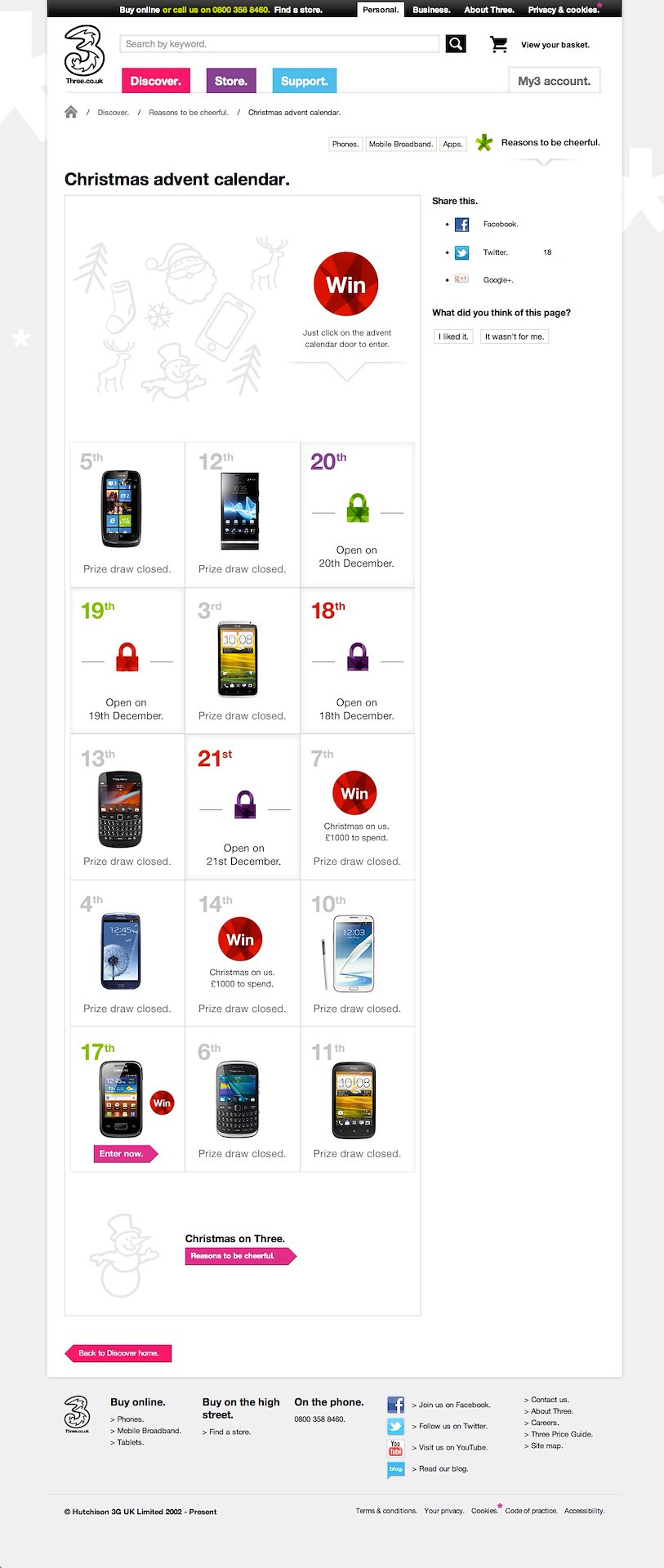Tap the 'I liked it' button
Image resolution: width=664 pixels, height=1568 pixels.
click(453, 336)
